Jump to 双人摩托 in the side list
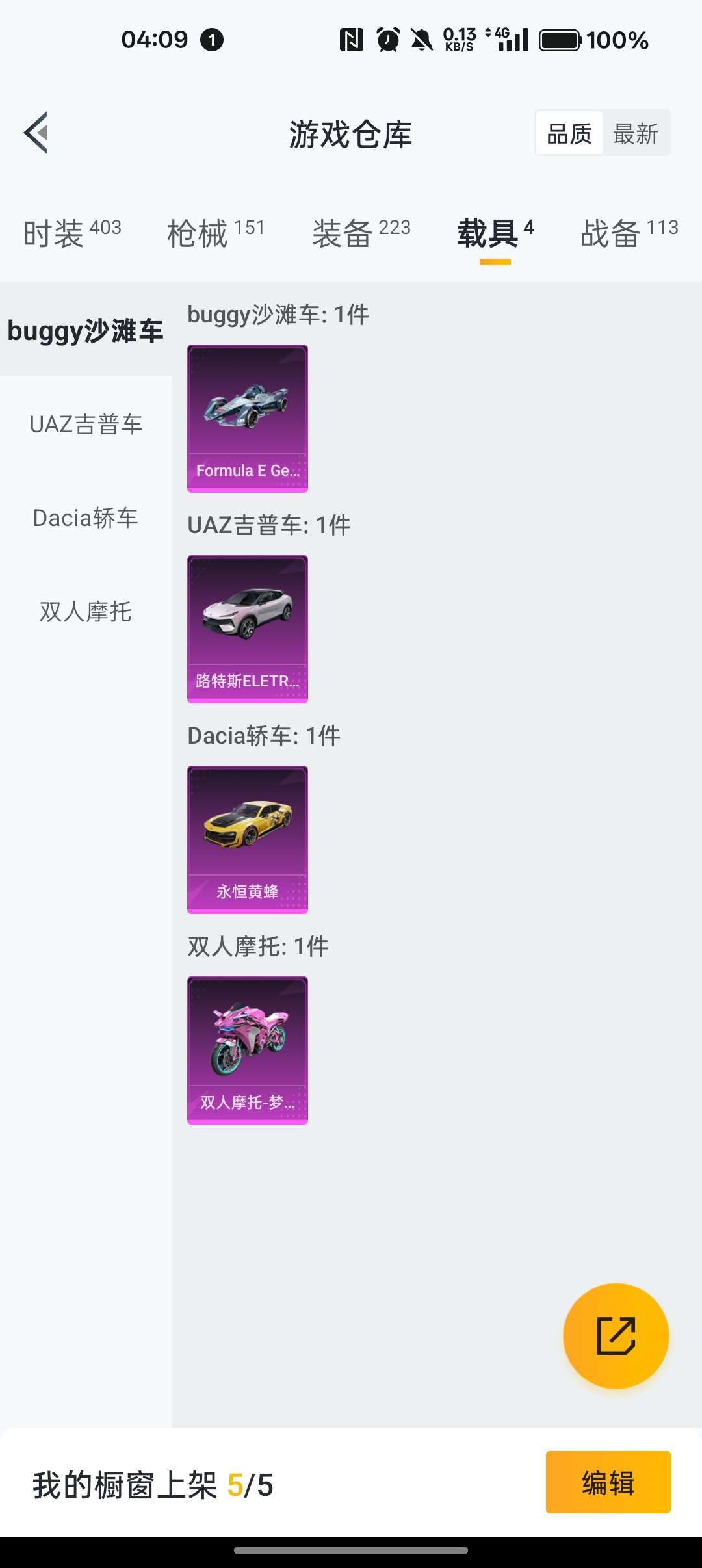Screen dimensions: 702x1568 [86, 611]
